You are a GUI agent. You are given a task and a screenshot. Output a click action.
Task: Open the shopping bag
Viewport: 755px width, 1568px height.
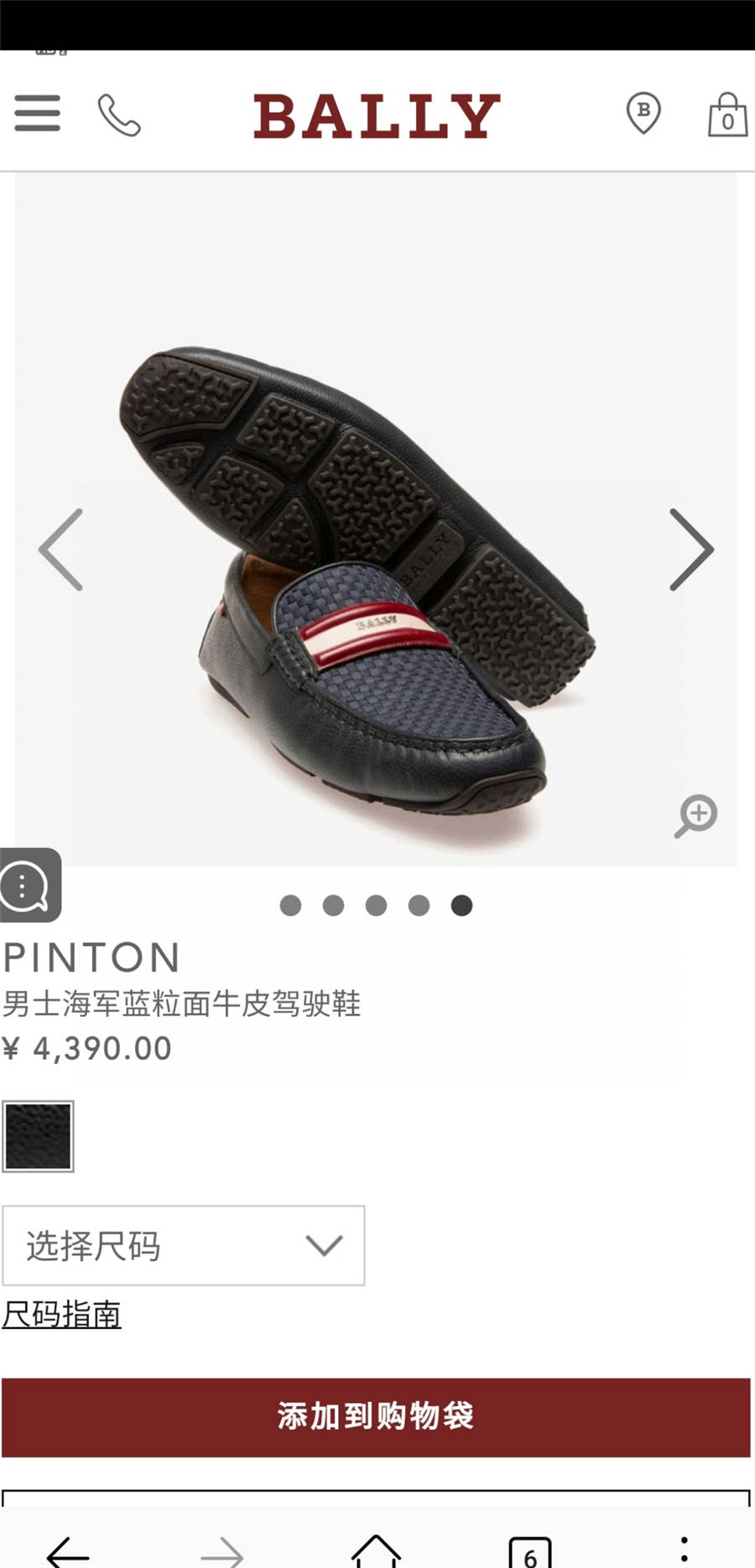727,115
